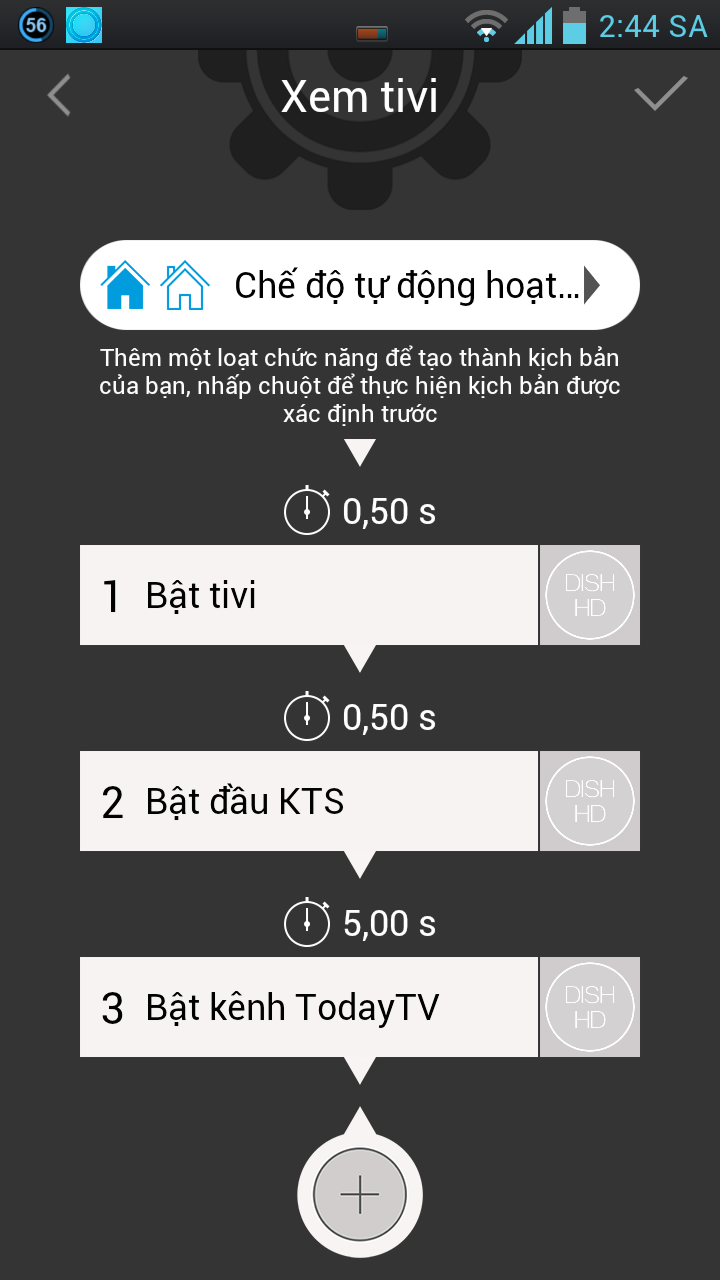
Task: Tap the DISH HD button beside 'Bật tivi'
Action: [590, 595]
